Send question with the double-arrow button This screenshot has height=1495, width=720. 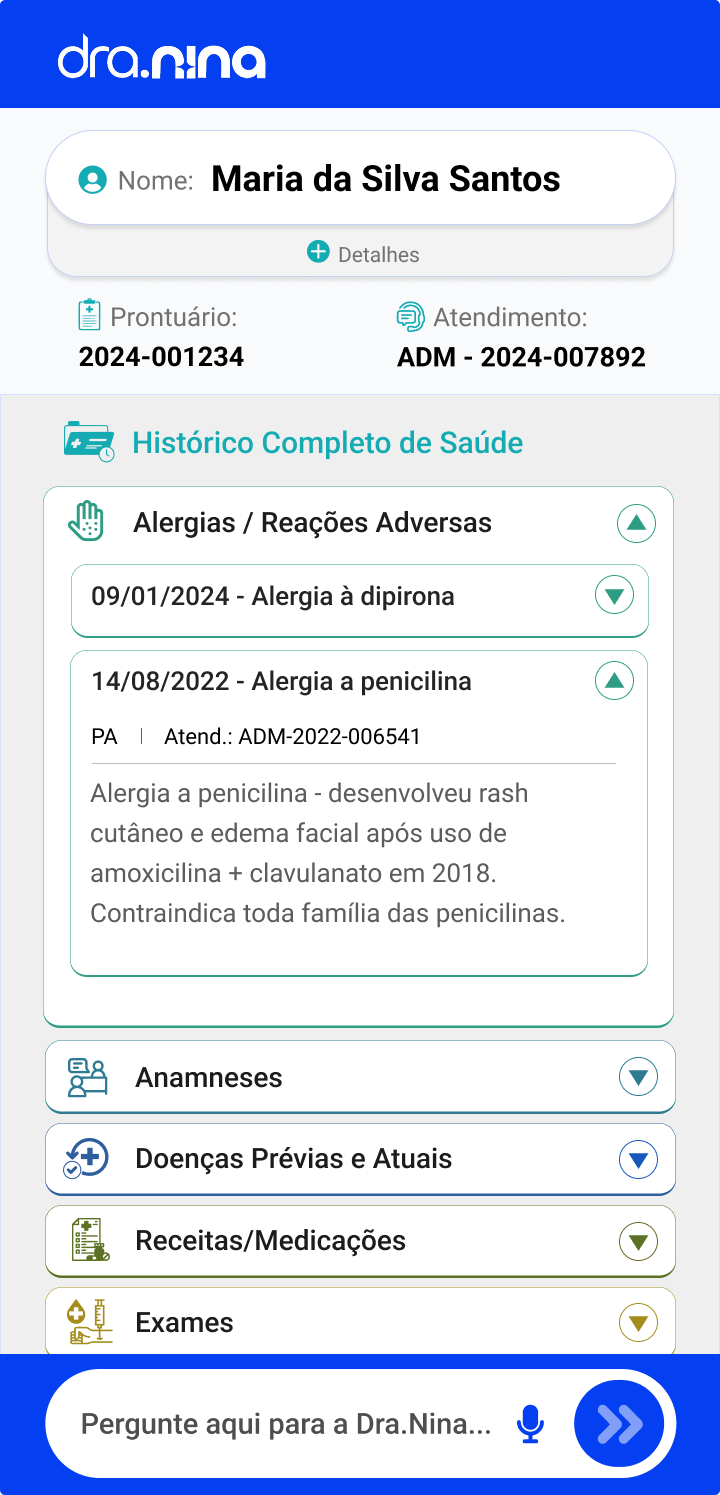(619, 1424)
